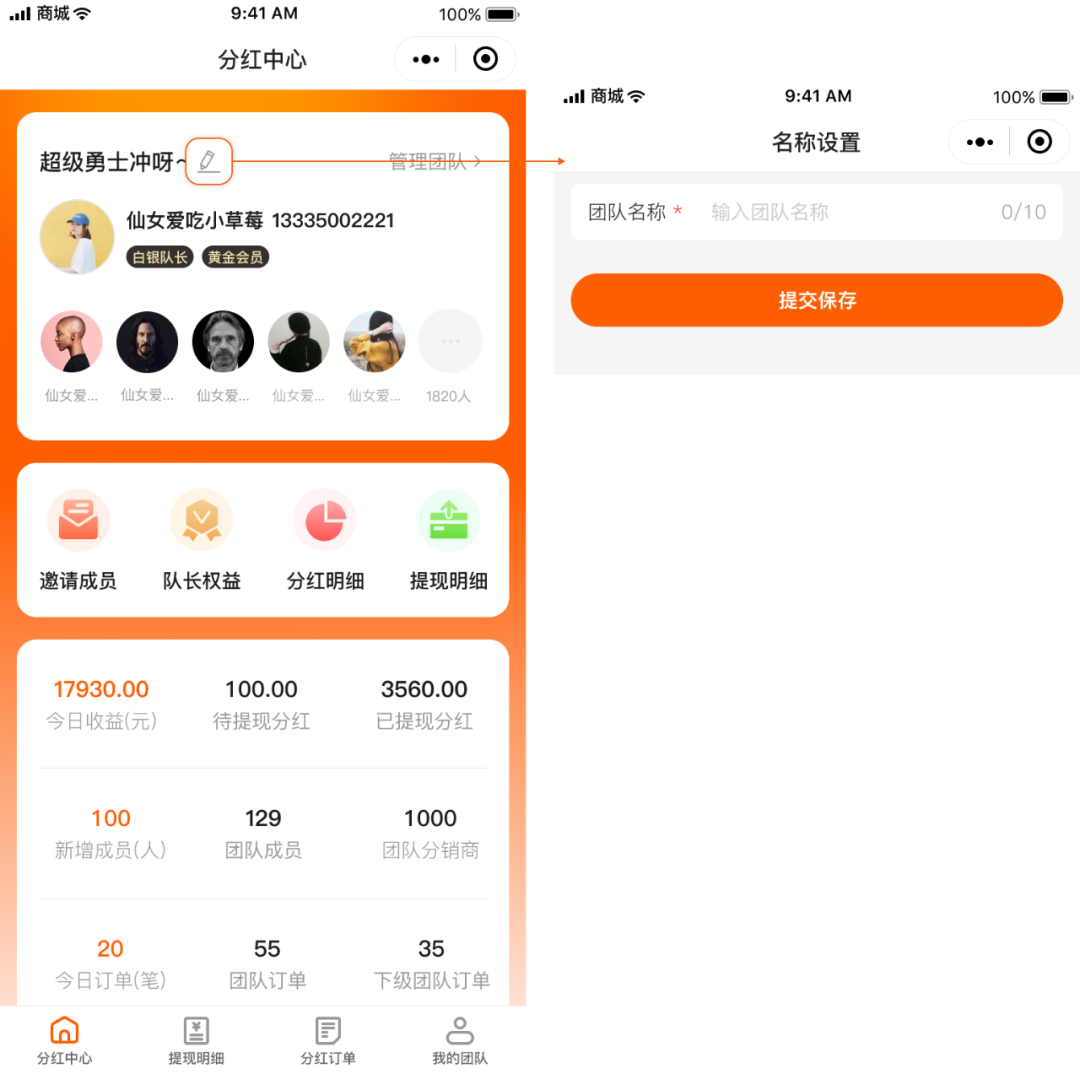1080x1074 pixels.
Task: Tap 提交保存 button
Action: (x=816, y=300)
